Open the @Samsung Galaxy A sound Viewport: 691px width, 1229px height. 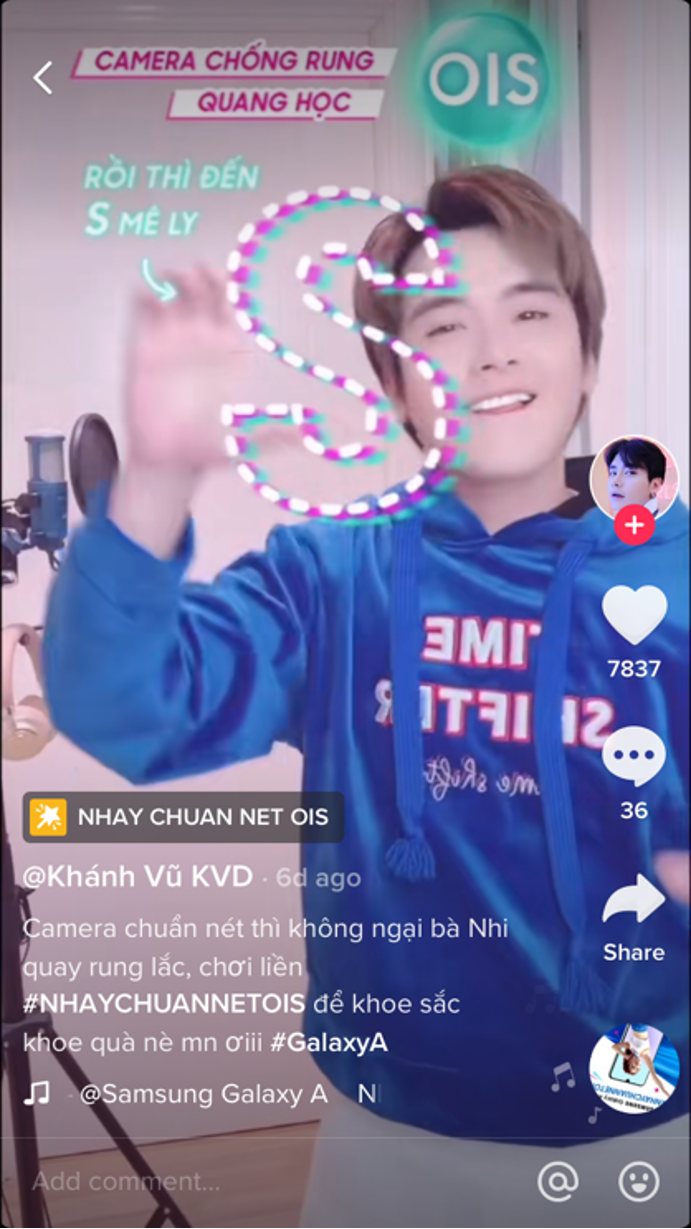pos(204,1094)
